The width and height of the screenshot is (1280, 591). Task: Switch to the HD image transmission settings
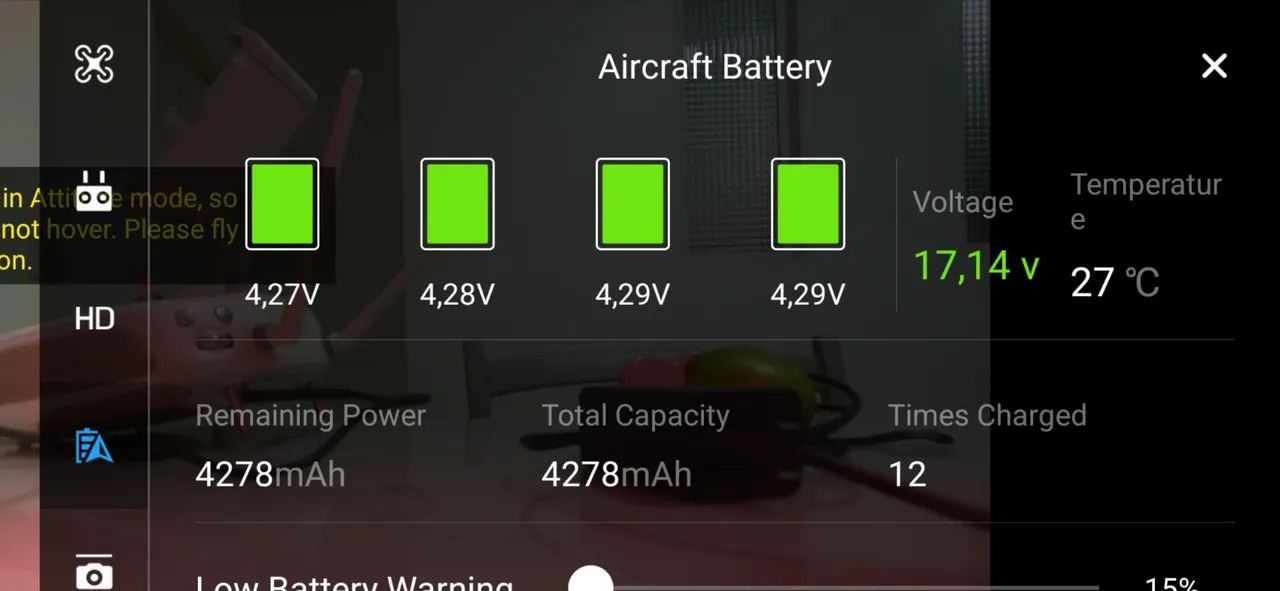click(94, 320)
